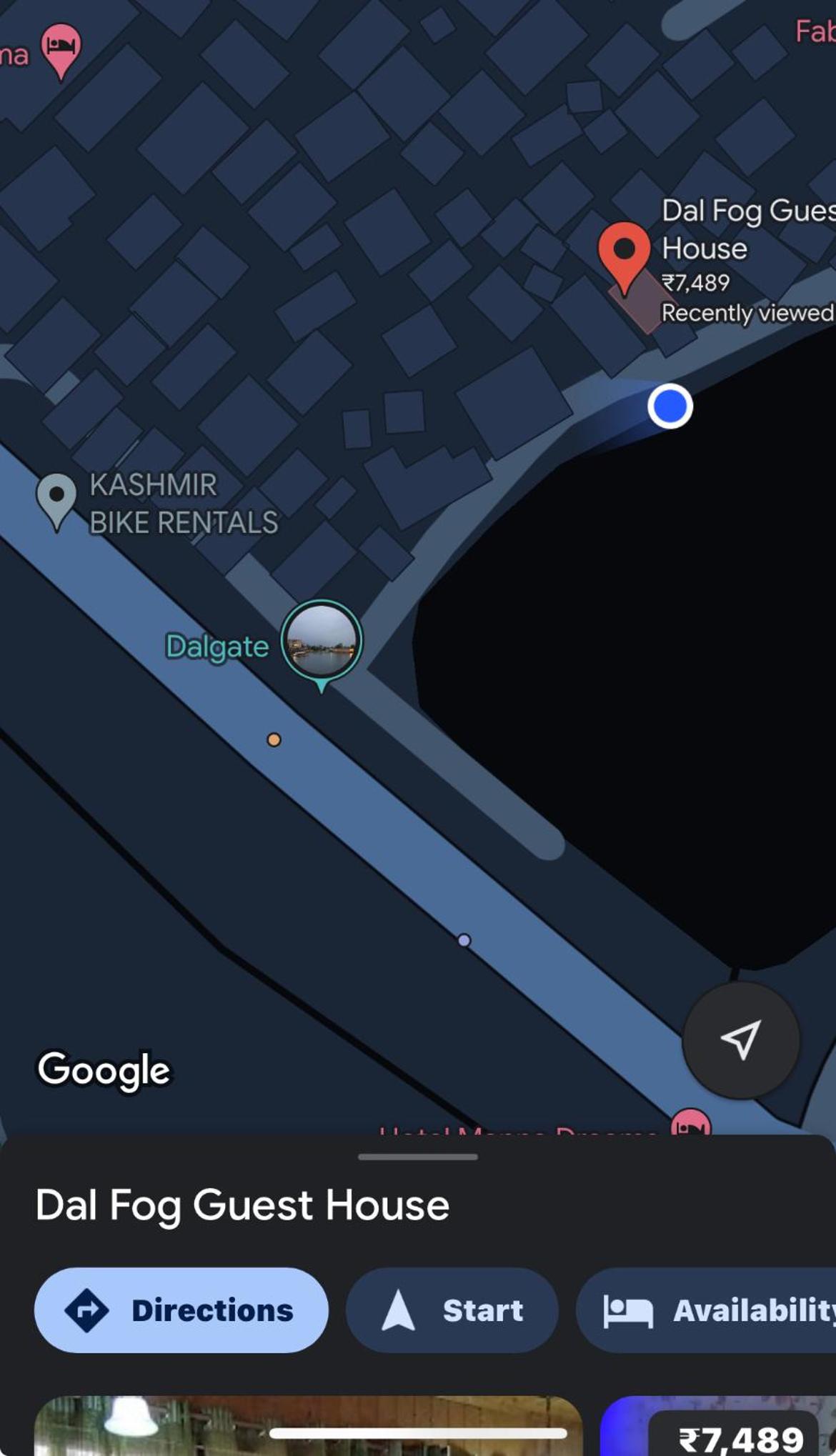View the ₹7,489 price card
This screenshot has height=1456, width=836.
click(x=718, y=1426)
